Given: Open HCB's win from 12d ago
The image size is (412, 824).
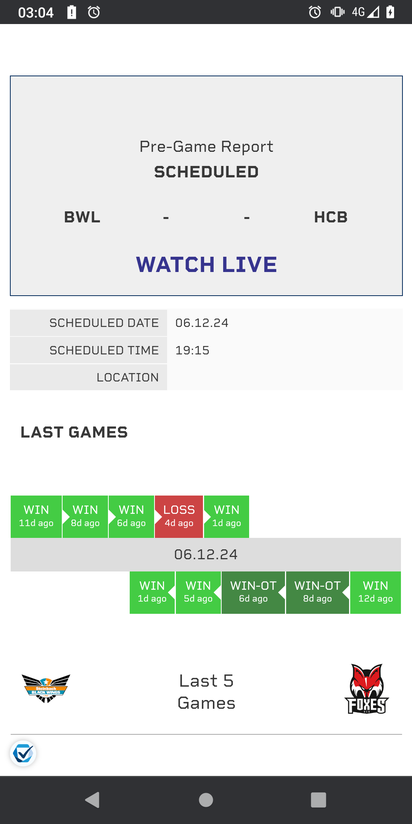Looking at the screenshot, I should pos(375,592).
